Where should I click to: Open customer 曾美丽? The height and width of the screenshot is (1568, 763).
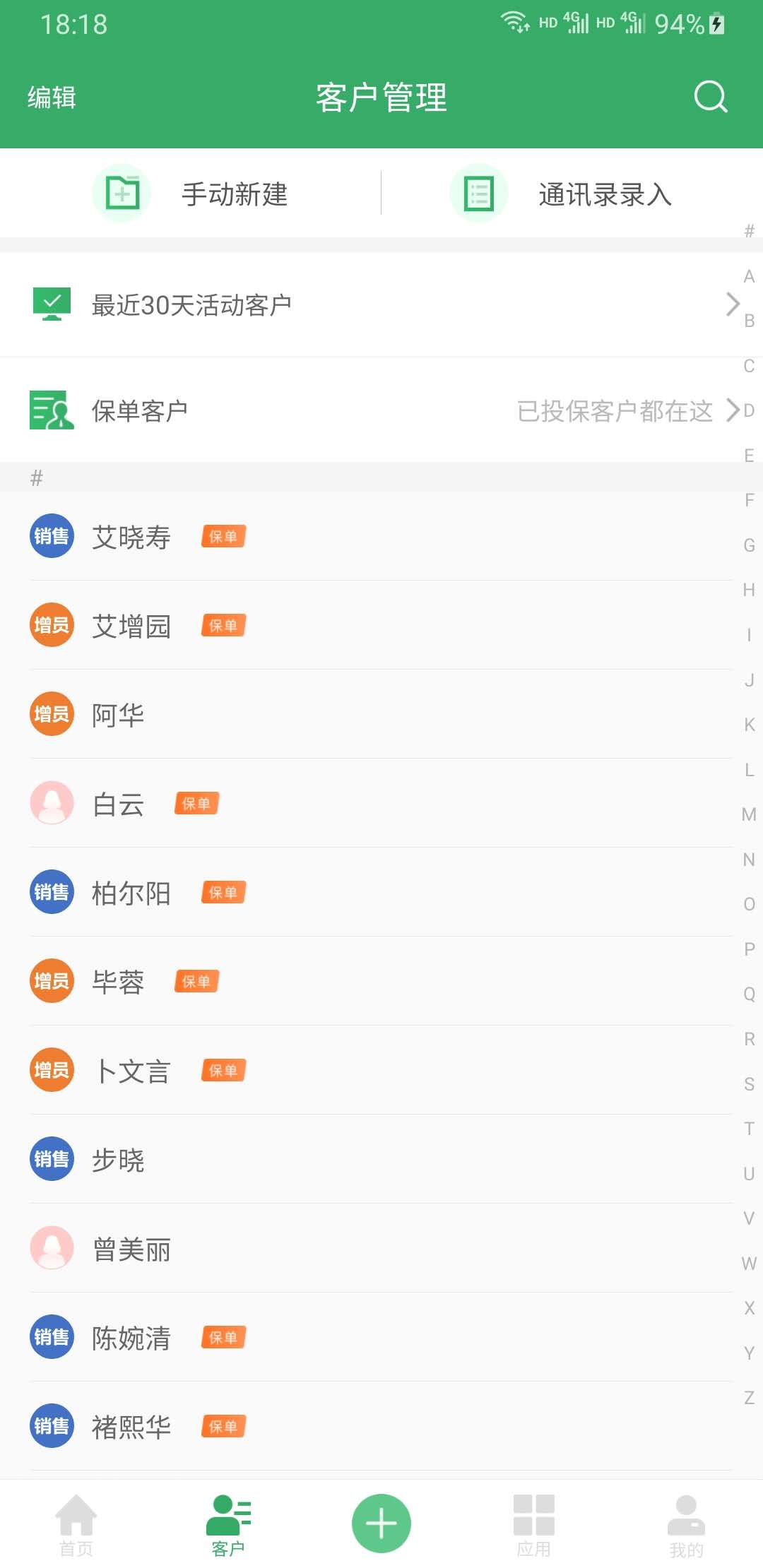click(132, 1249)
